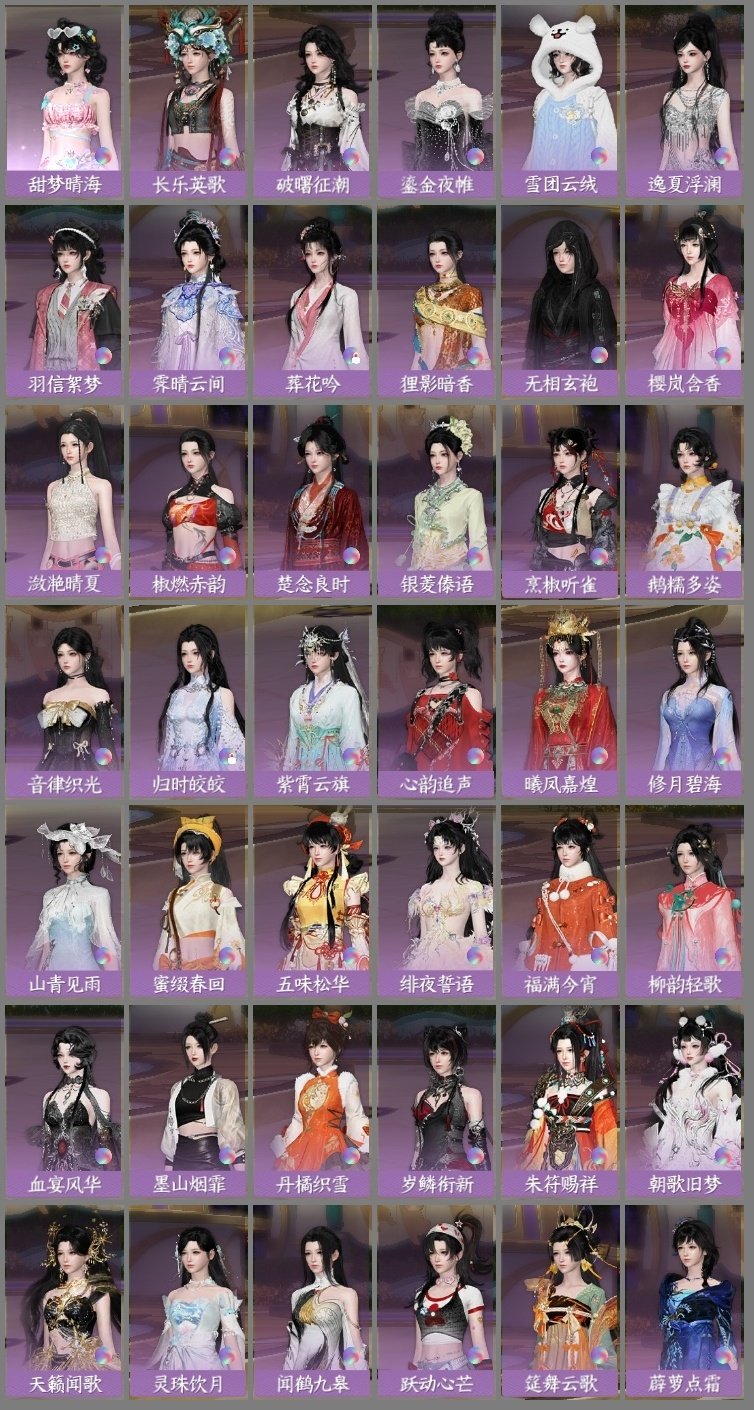Click the lock icon on 葬花吟 outfit
This screenshot has height=1410, width=754.
[356, 359]
